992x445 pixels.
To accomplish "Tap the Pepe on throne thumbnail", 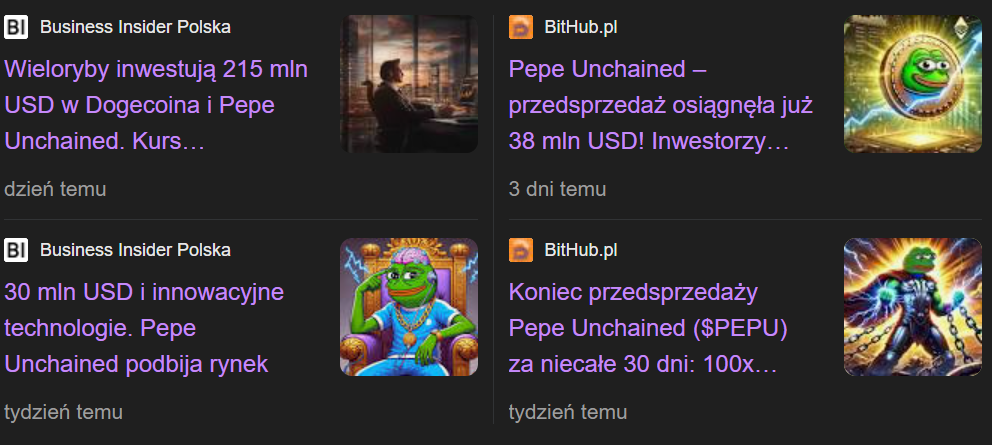I will coord(409,307).
